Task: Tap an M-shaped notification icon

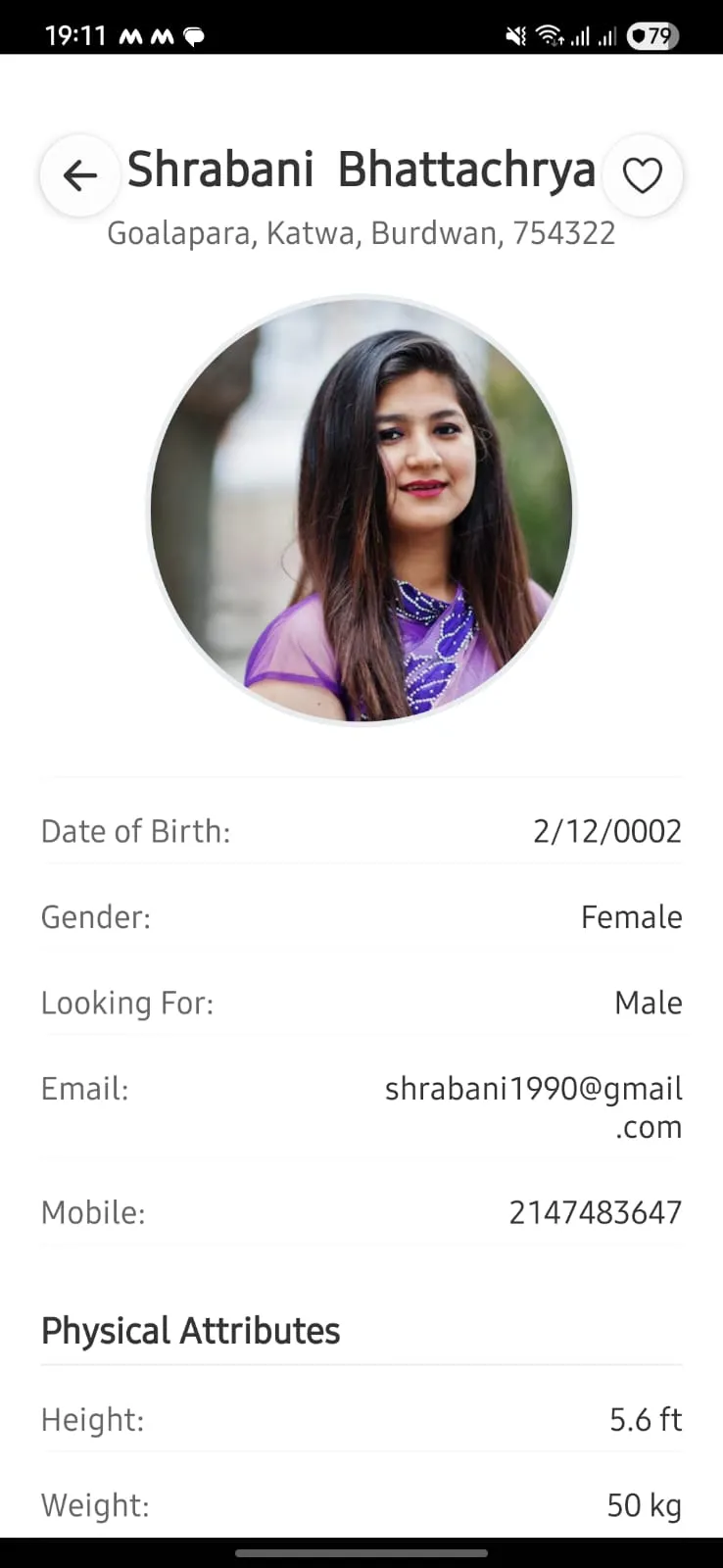Action: coord(133,36)
